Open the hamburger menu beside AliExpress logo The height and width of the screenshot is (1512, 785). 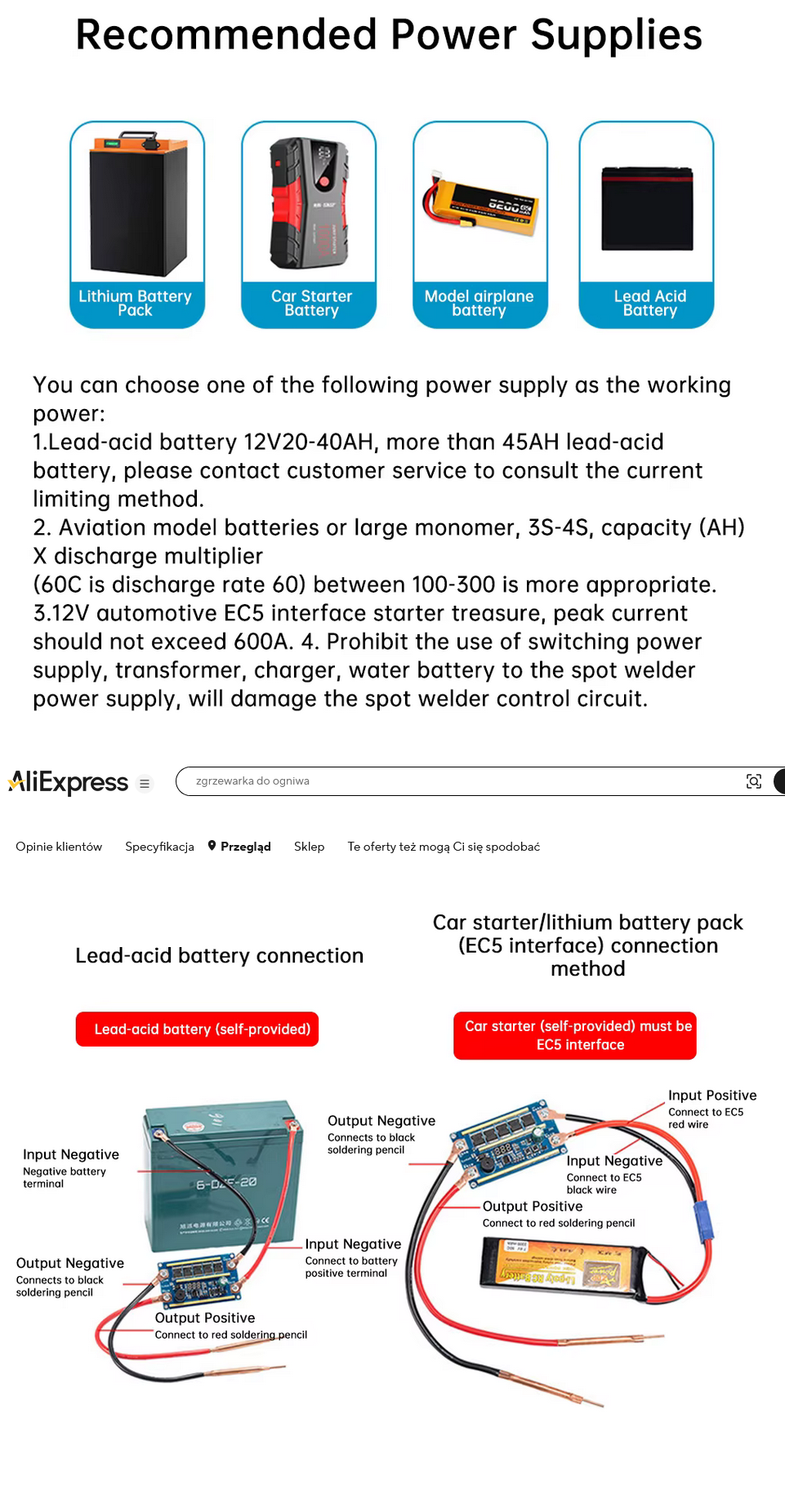[x=145, y=783]
